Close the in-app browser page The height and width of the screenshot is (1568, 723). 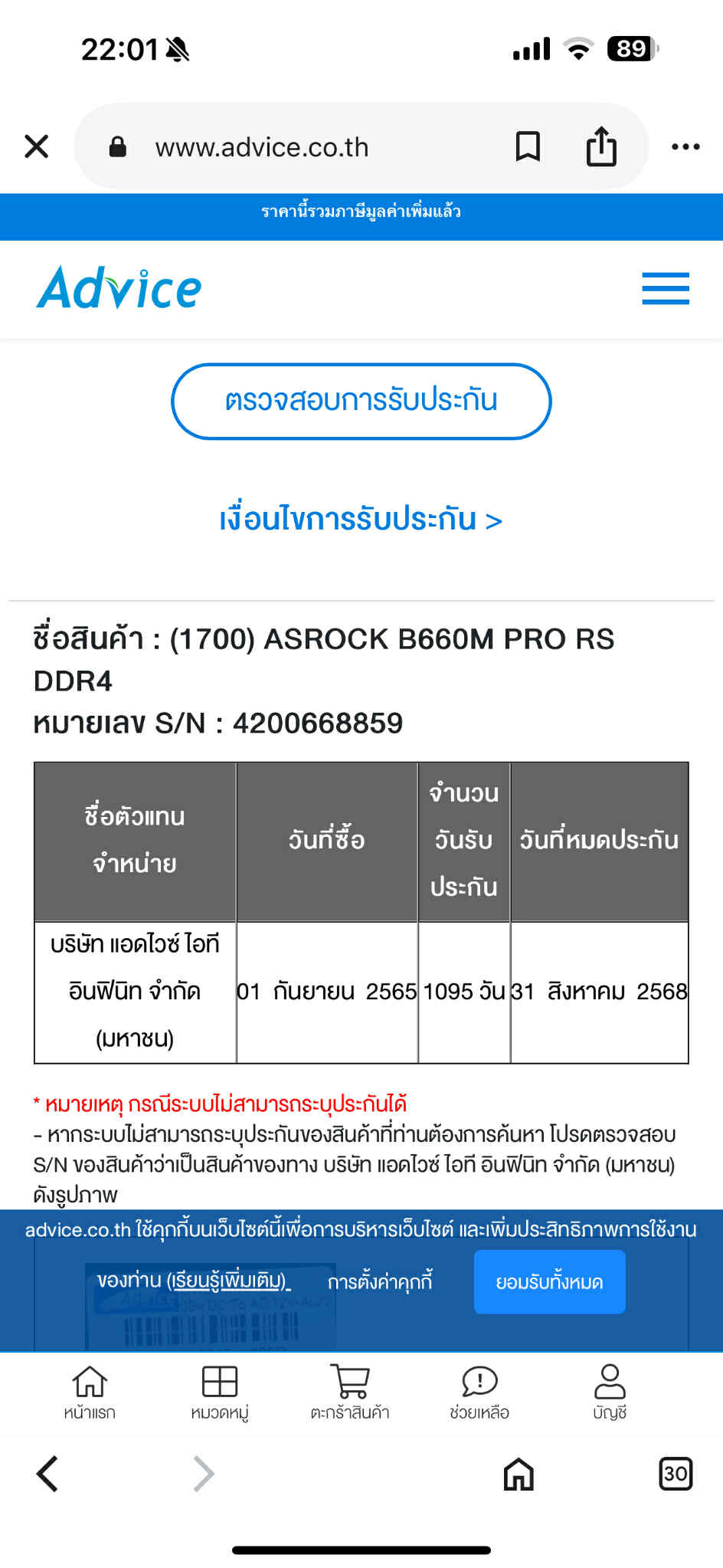[x=37, y=146]
